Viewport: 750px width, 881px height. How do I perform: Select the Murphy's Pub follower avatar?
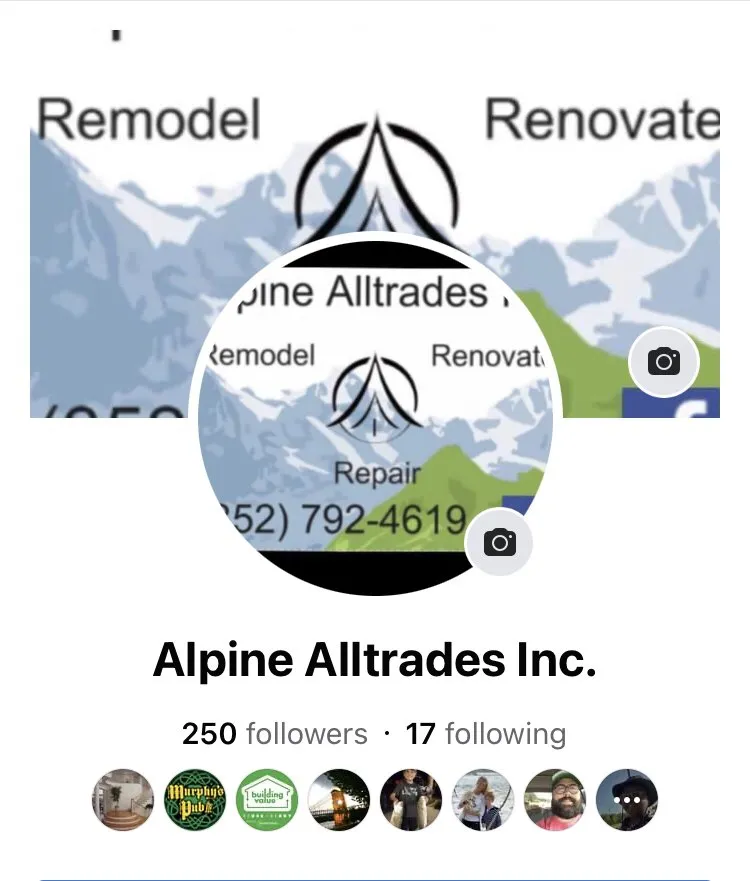tap(195, 797)
